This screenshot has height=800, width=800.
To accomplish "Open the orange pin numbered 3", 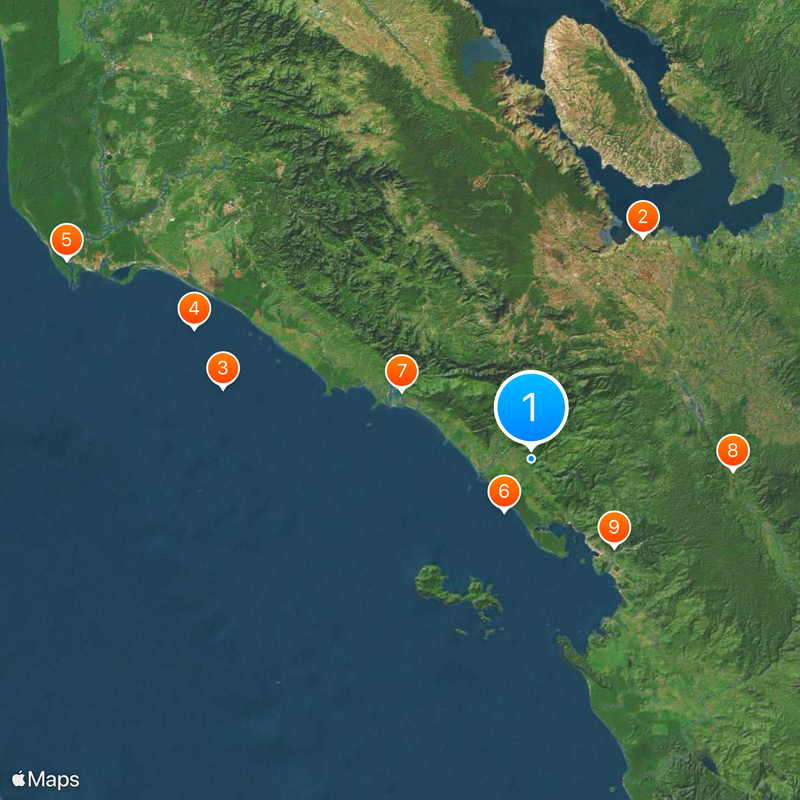I will click(x=223, y=368).
